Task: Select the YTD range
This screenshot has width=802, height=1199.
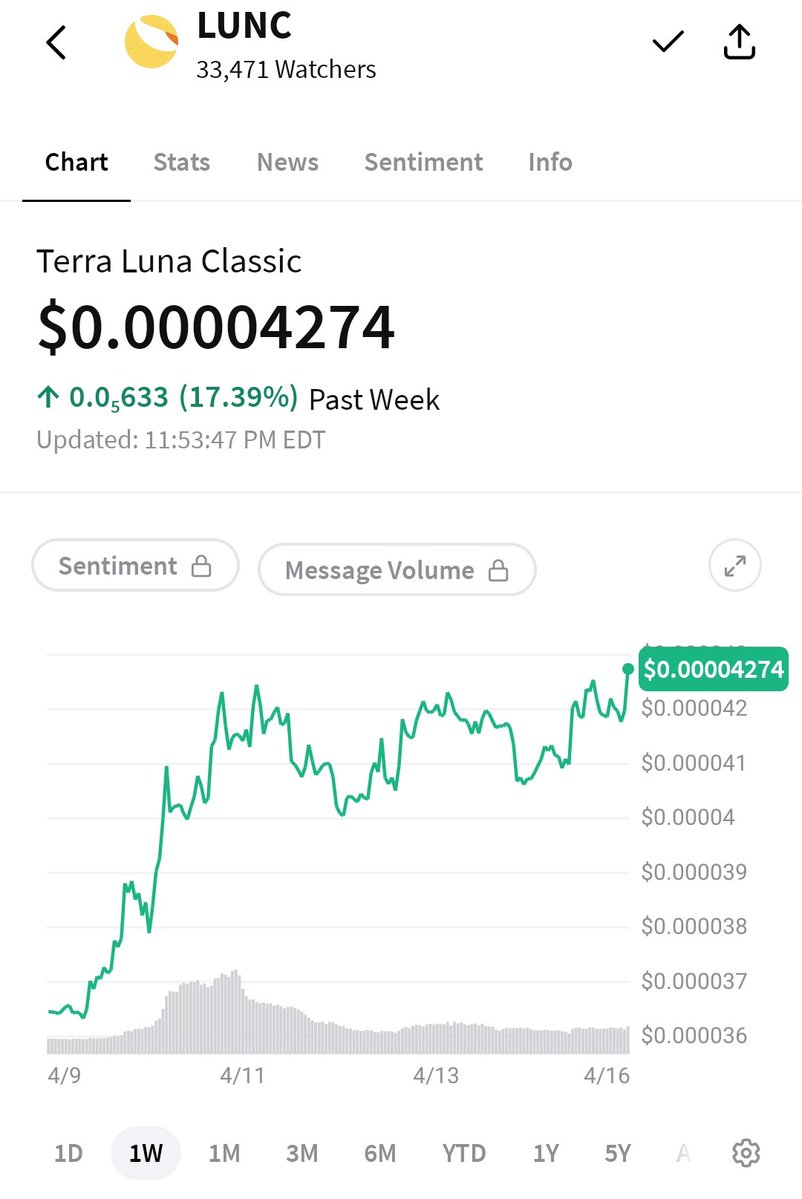Action: [463, 1153]
